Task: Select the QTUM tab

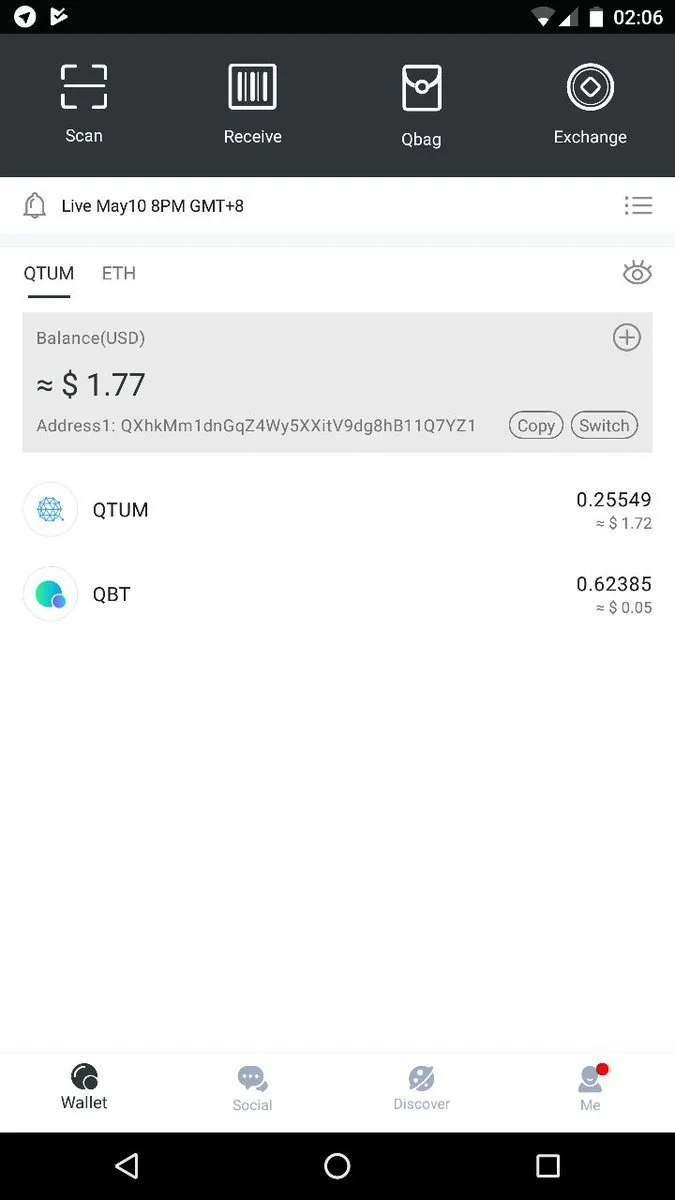Action: point(49,273)
